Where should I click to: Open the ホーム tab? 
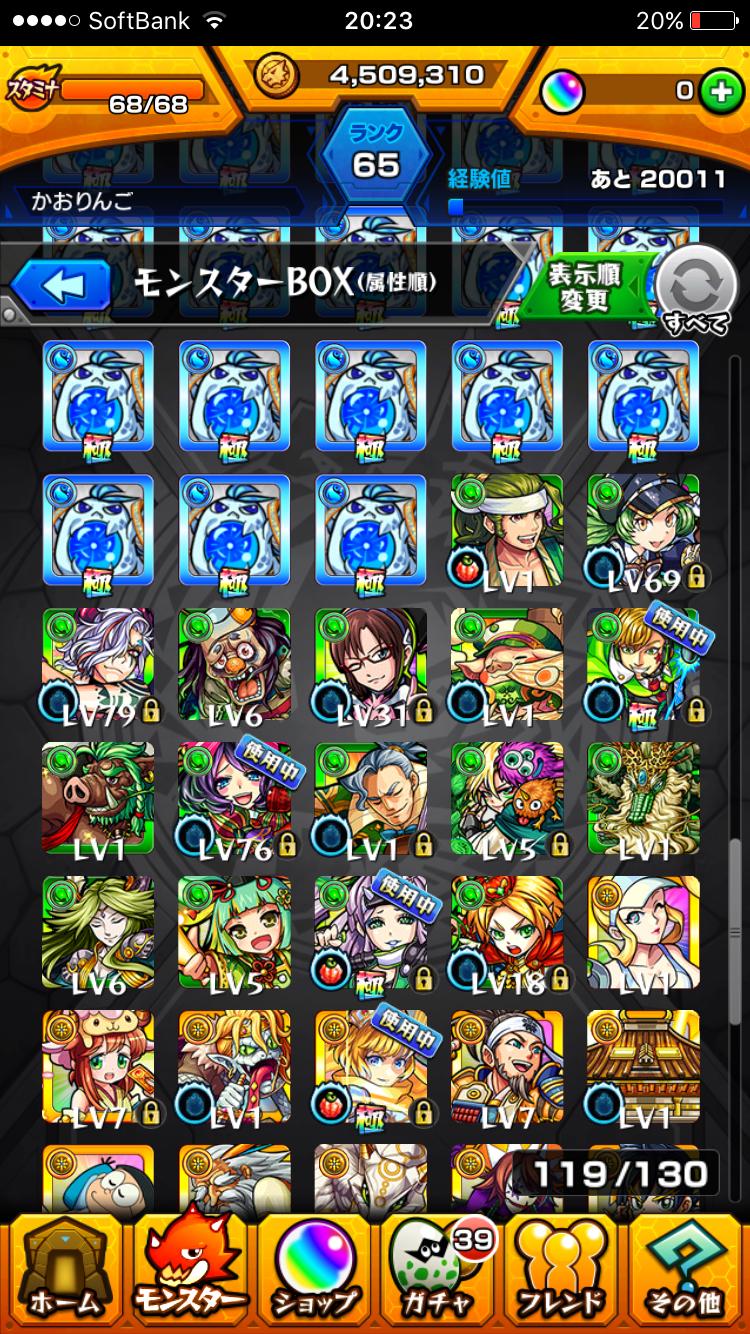pos(64,1271)
